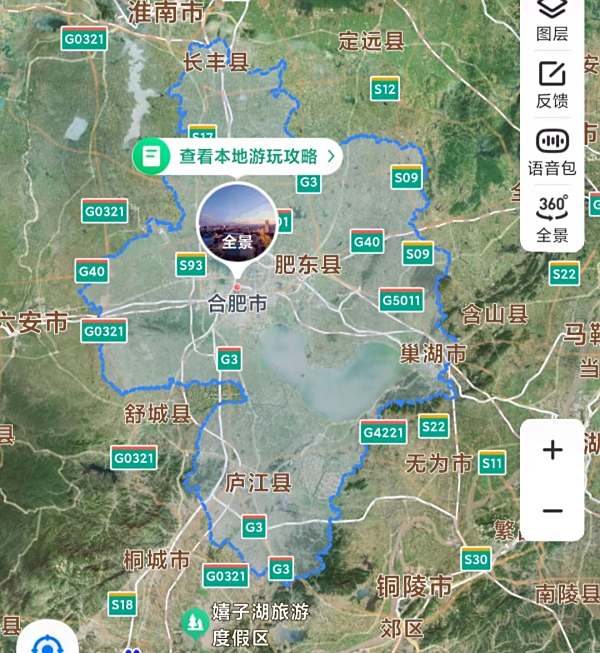Tap the 反馈 feedback button
The image size is (600, 653).
click(552, 83)
